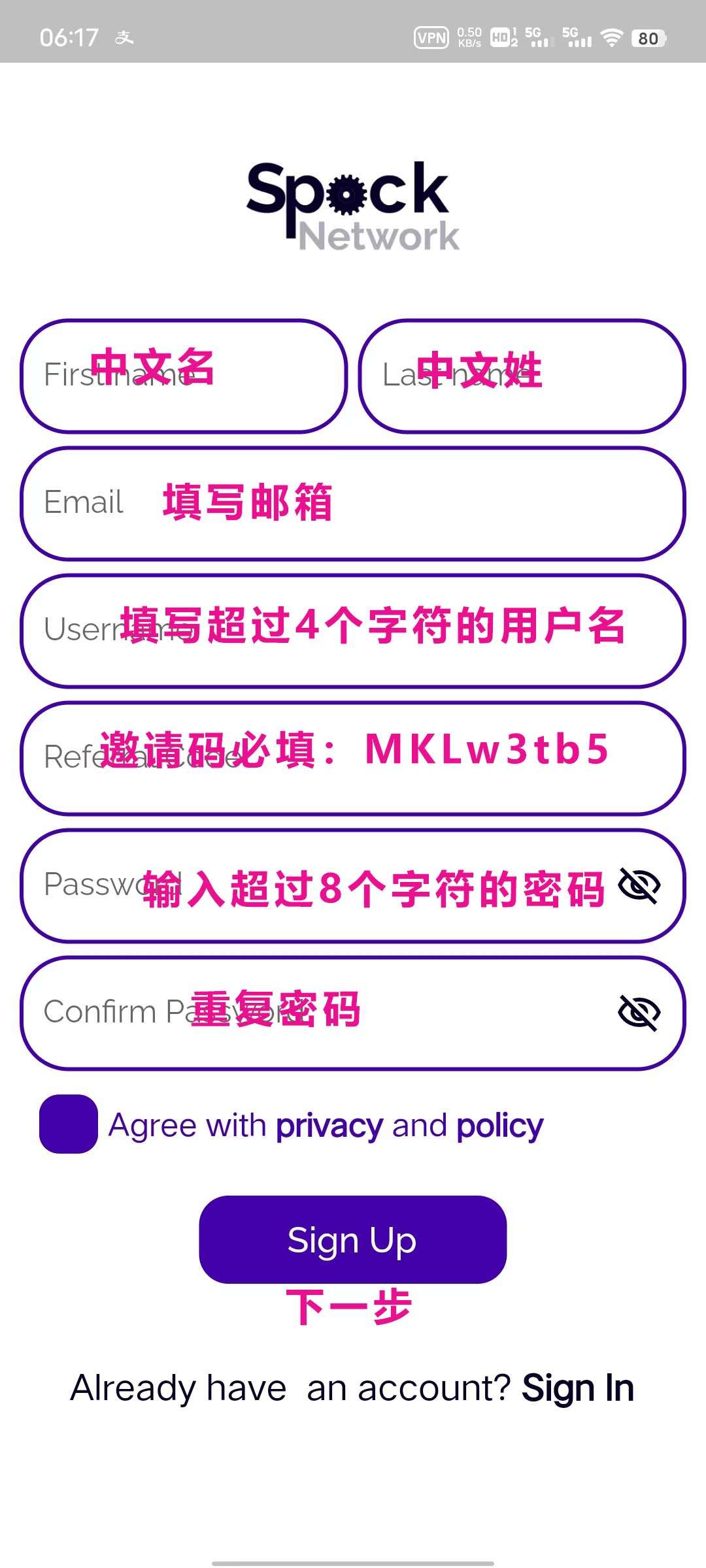Open the privacy link
706x1568 pixels.
pos(329,1126)
